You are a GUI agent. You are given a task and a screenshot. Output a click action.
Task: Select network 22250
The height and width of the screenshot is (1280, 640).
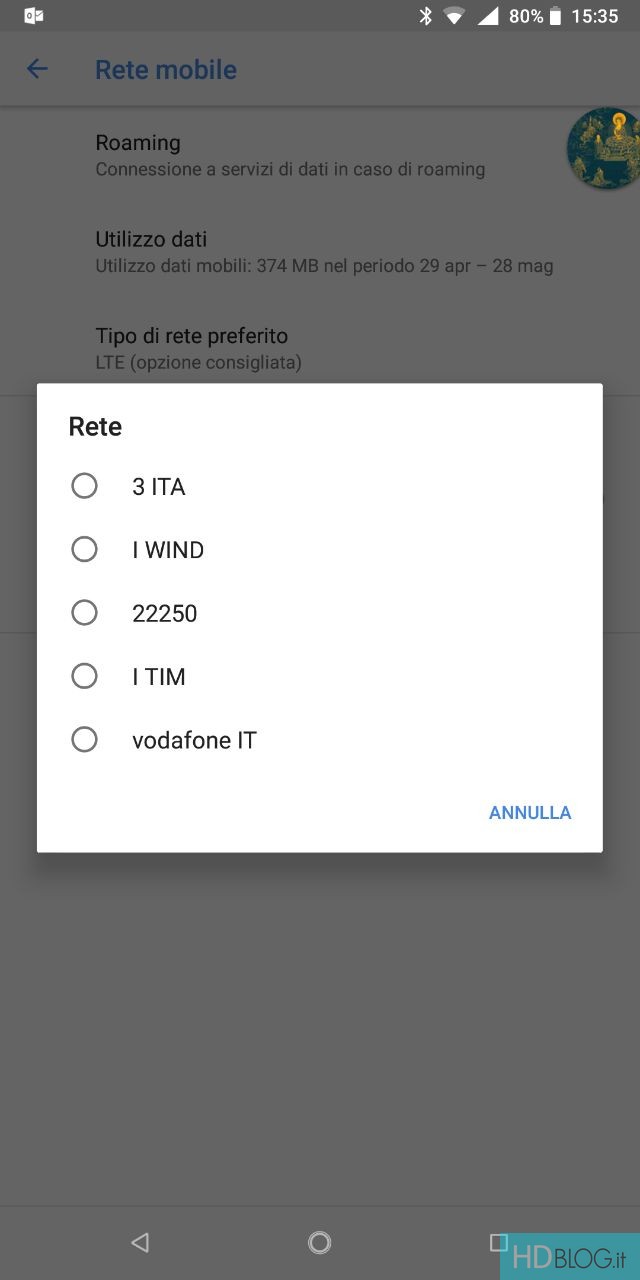pyautogui.click(x=85, y=613)
